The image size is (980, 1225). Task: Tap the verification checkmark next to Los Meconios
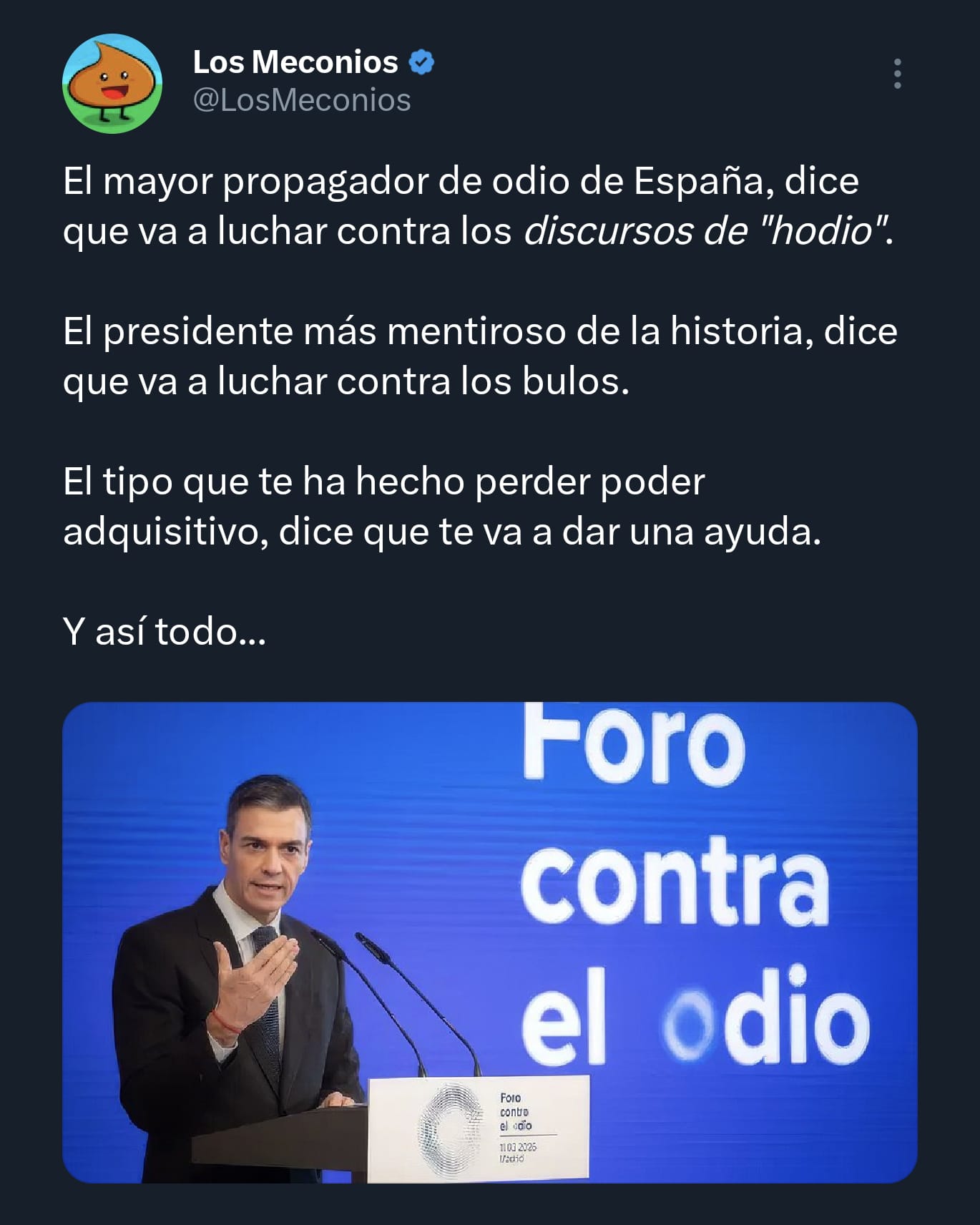pos(421,64)
